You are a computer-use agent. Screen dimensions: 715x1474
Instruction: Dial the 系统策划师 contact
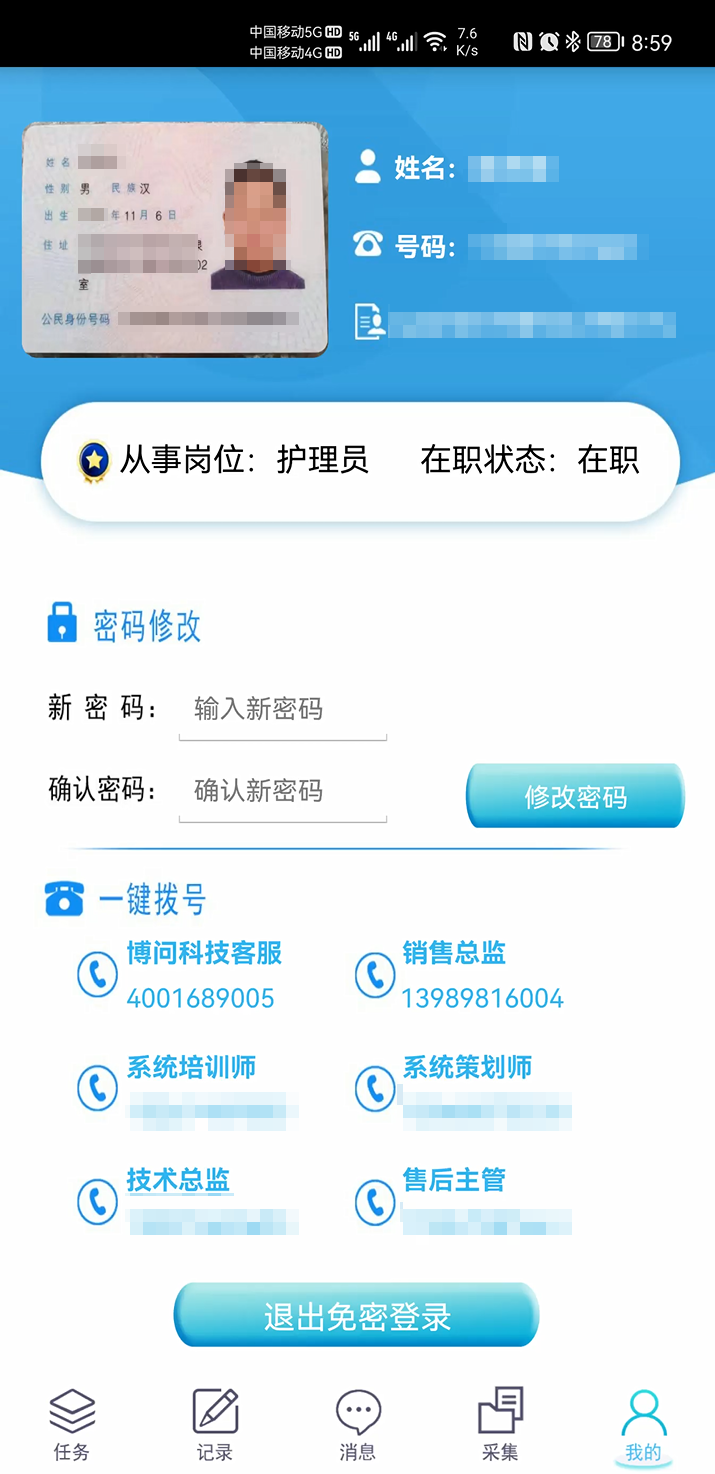pyautogui.click(x=375, y=1088)
